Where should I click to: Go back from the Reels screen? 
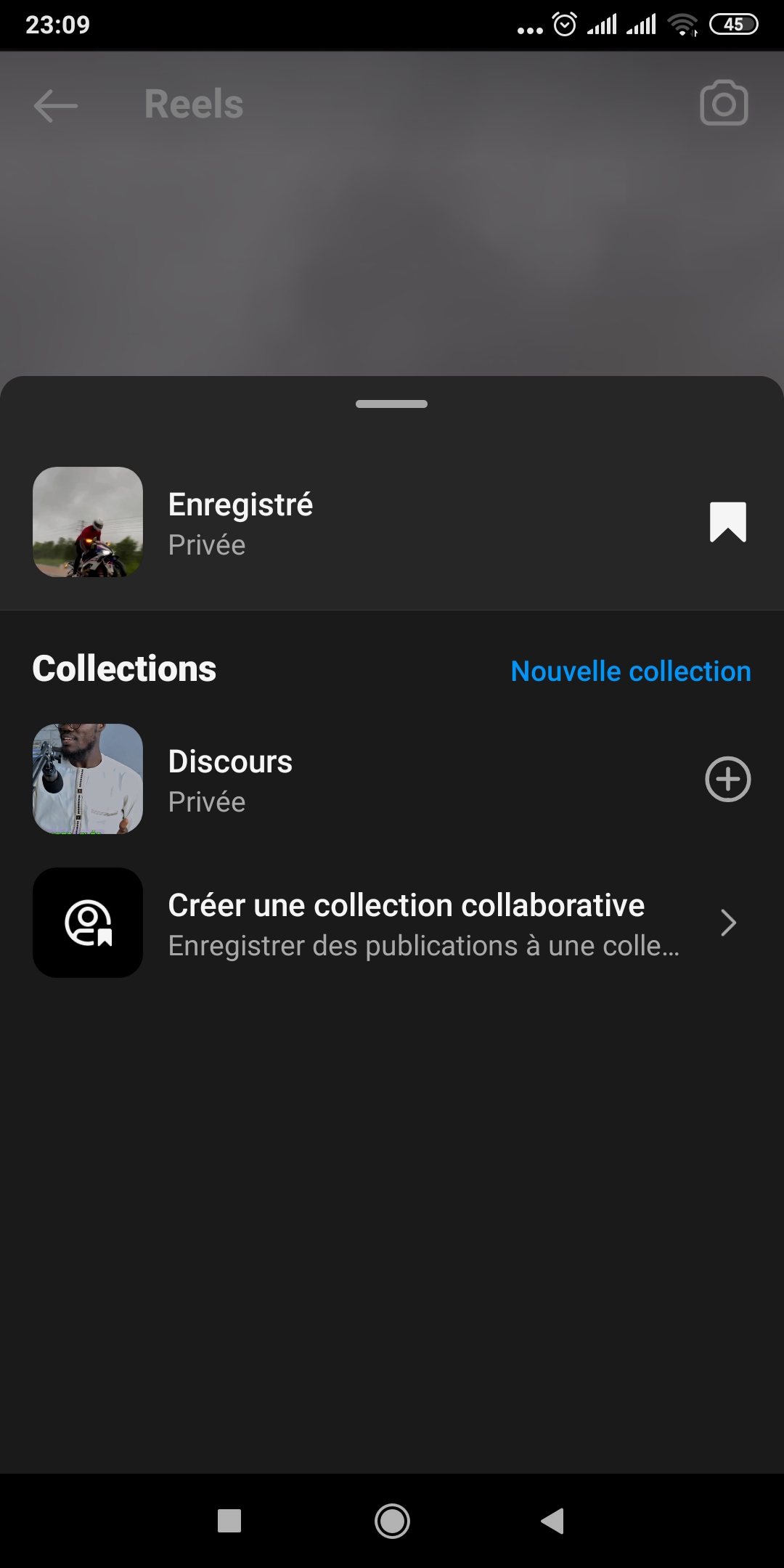[x=55, y=105]
